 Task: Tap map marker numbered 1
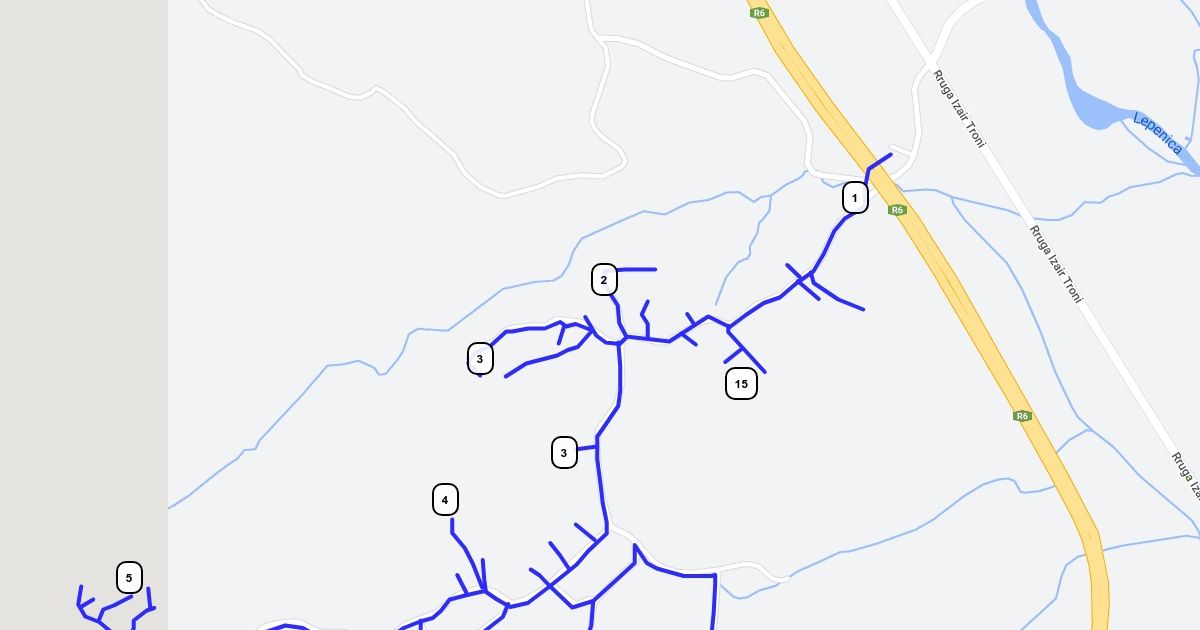coord(855,198)
